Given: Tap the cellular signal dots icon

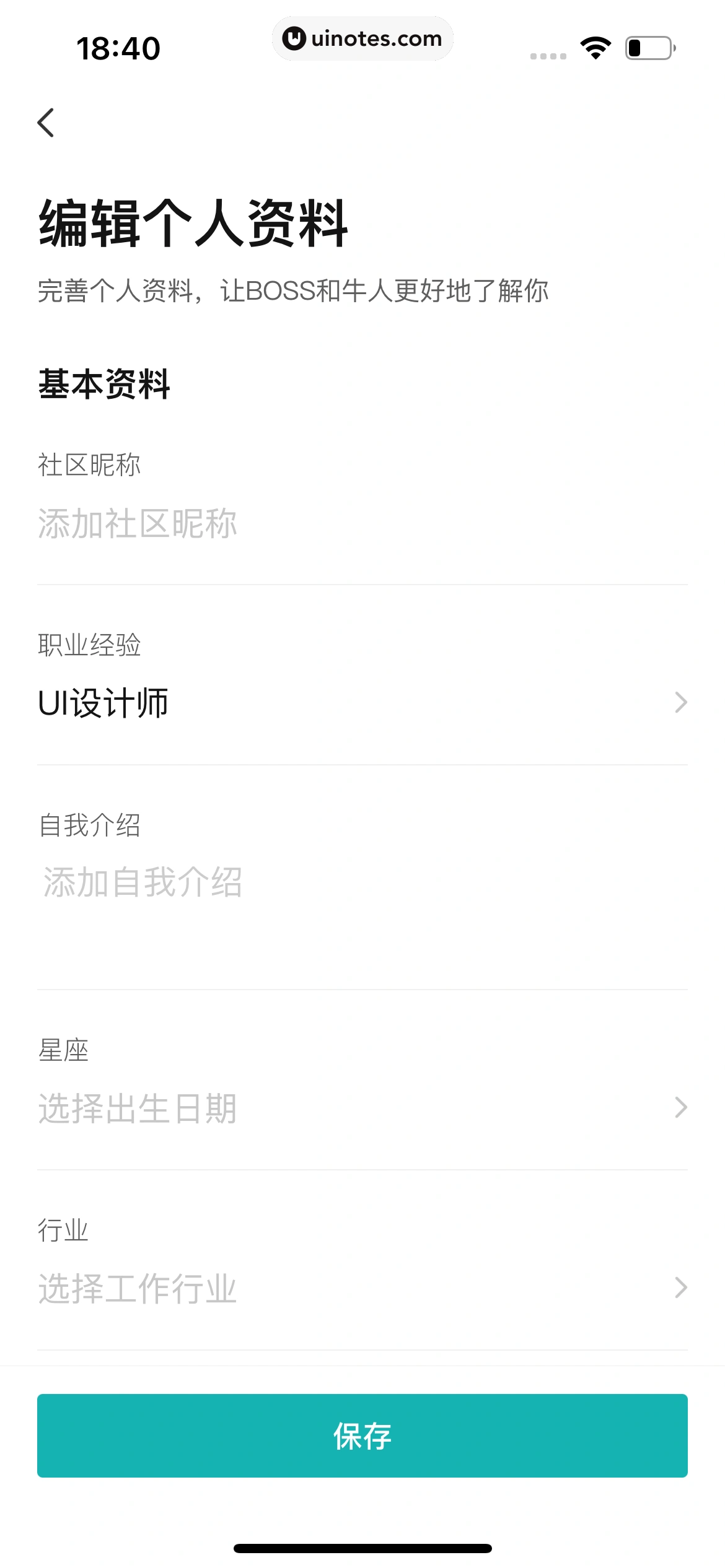Looking at the screenshot, I should [548, 55].
